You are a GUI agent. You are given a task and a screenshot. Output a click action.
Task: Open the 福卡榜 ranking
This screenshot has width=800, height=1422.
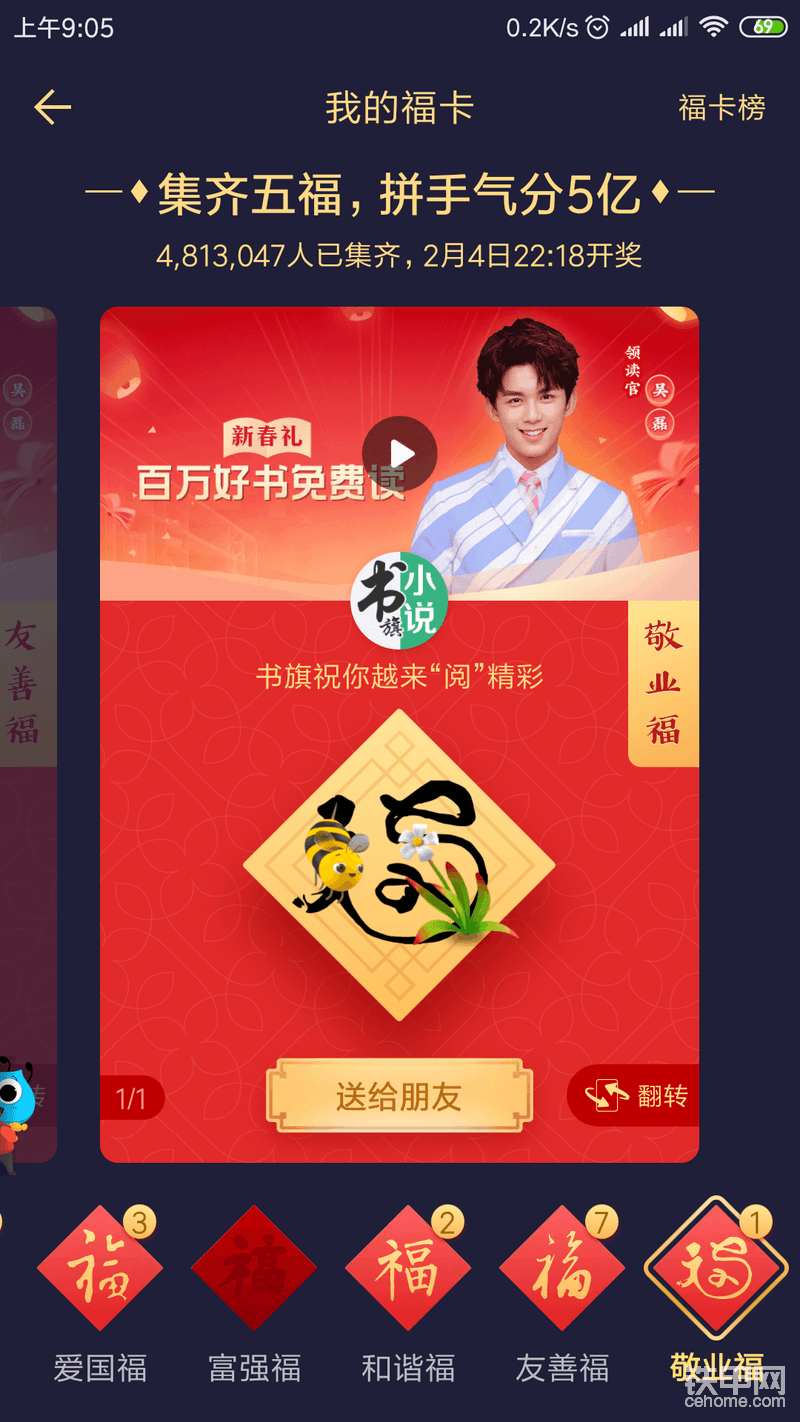click(722, 108)
